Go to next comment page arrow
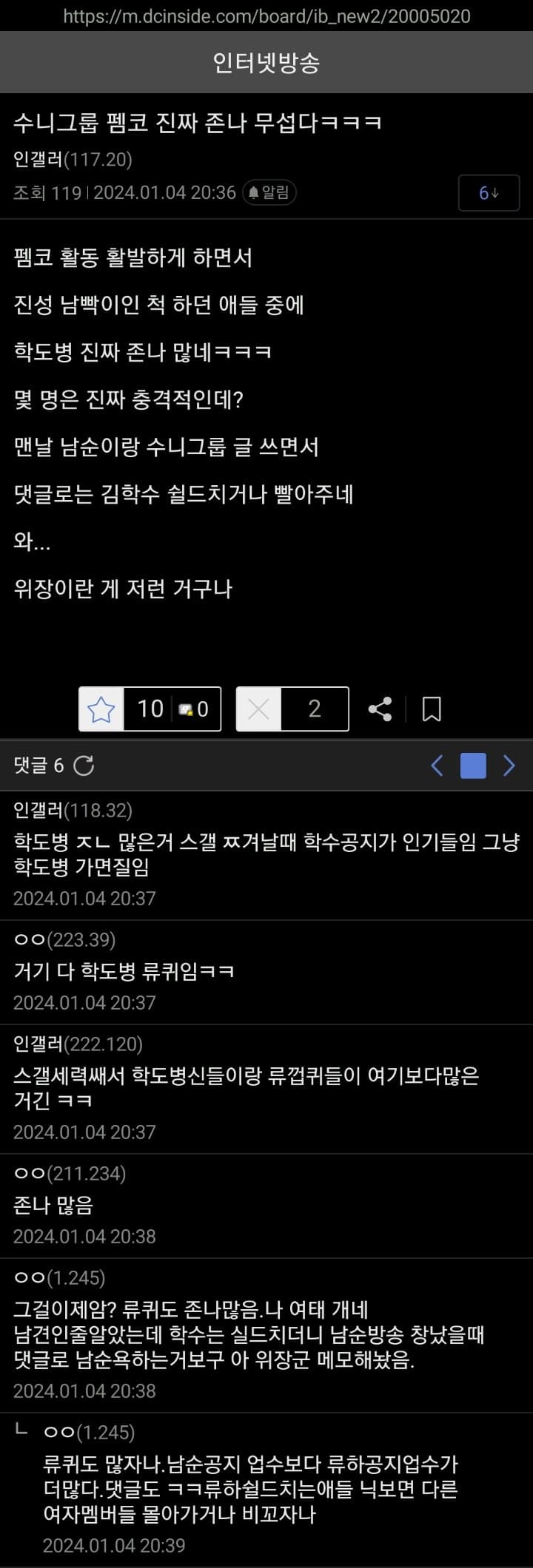Image resolution: width=533 pixels, height=1568 pixels. coord(509,766)
